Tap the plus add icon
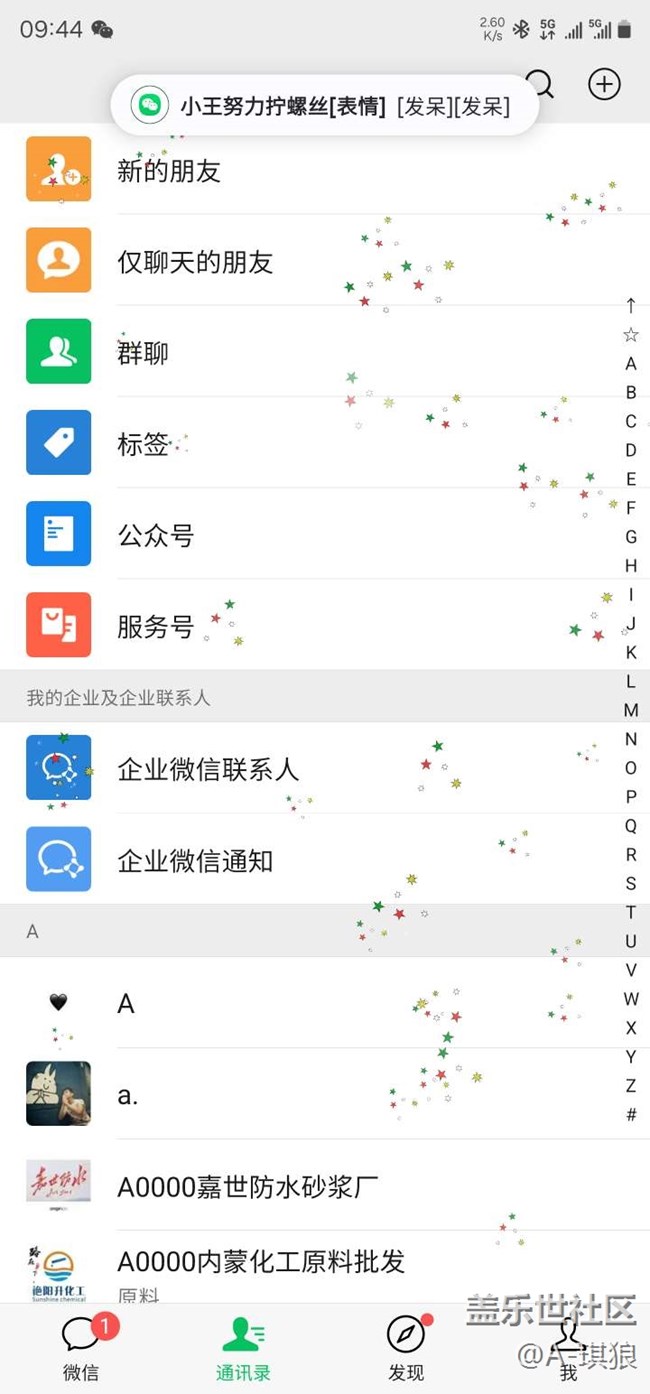Viewport: 650px width, 1394px height. point(604,84)
